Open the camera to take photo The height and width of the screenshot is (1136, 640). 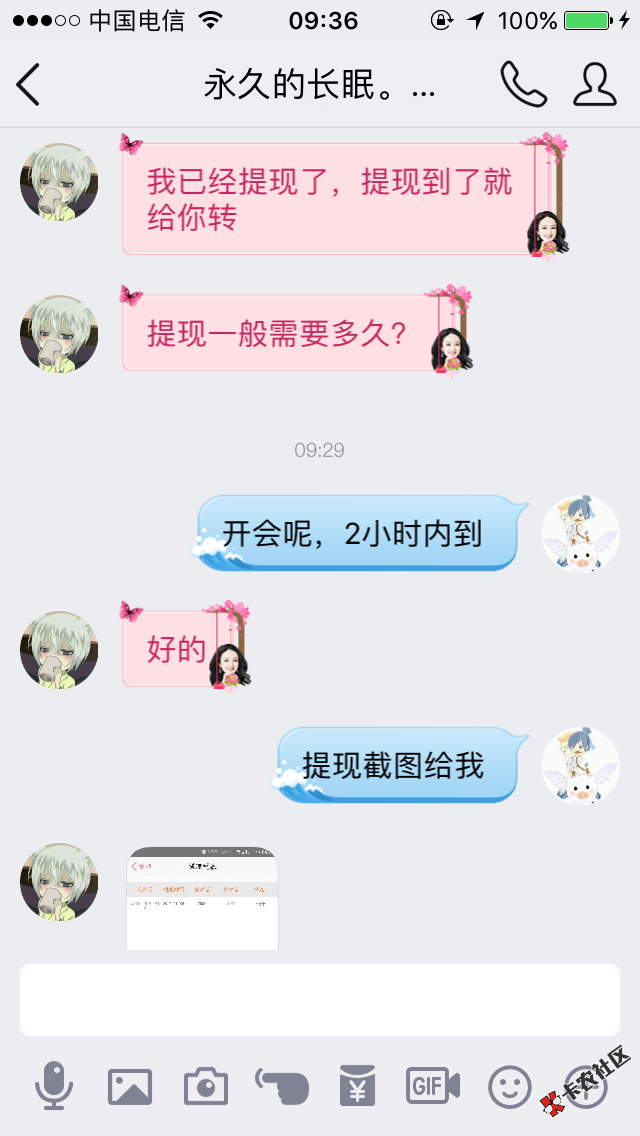206,1086
